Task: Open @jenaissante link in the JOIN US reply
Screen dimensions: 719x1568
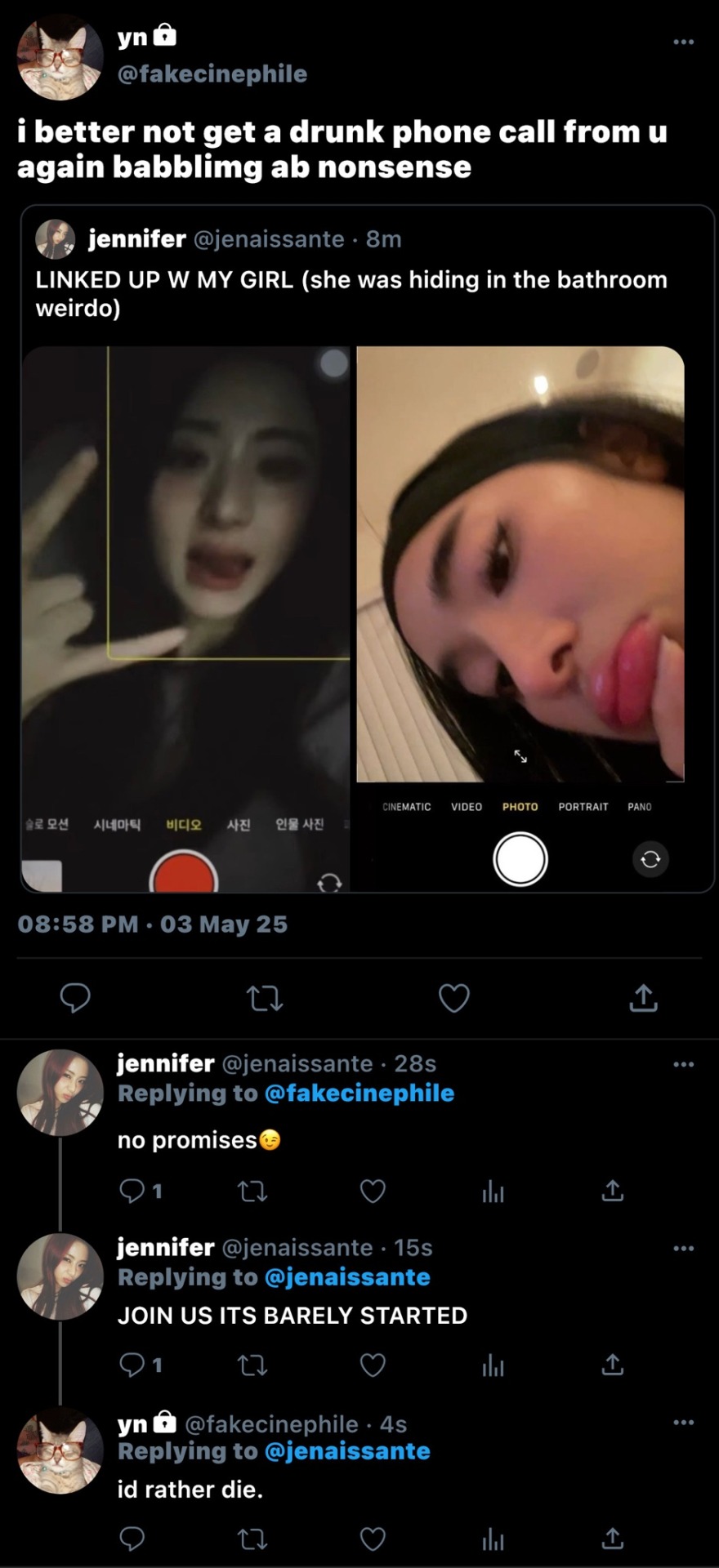Action: click(x=347, y=1277)
